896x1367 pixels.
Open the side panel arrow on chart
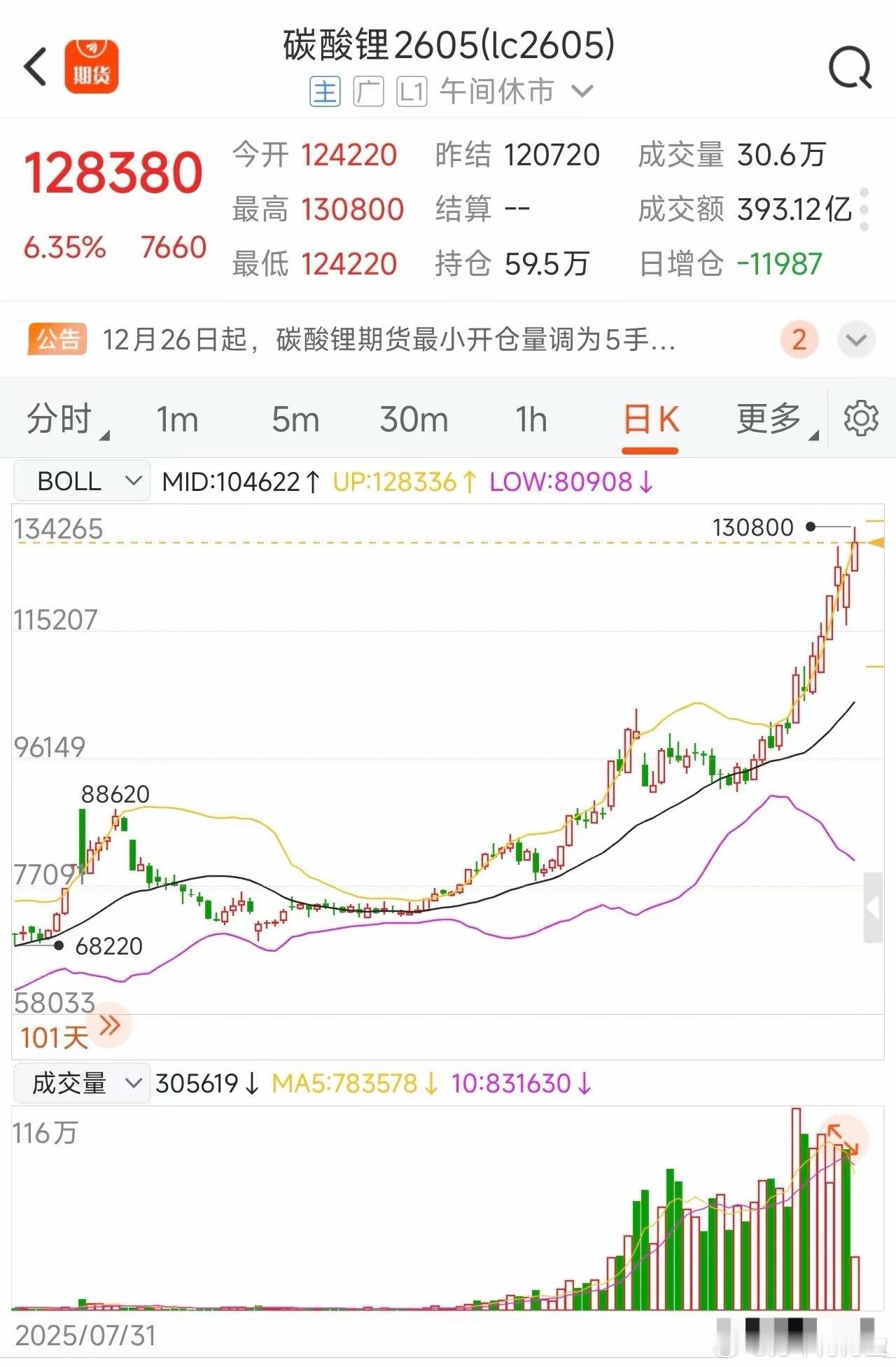tap(872, 908)
